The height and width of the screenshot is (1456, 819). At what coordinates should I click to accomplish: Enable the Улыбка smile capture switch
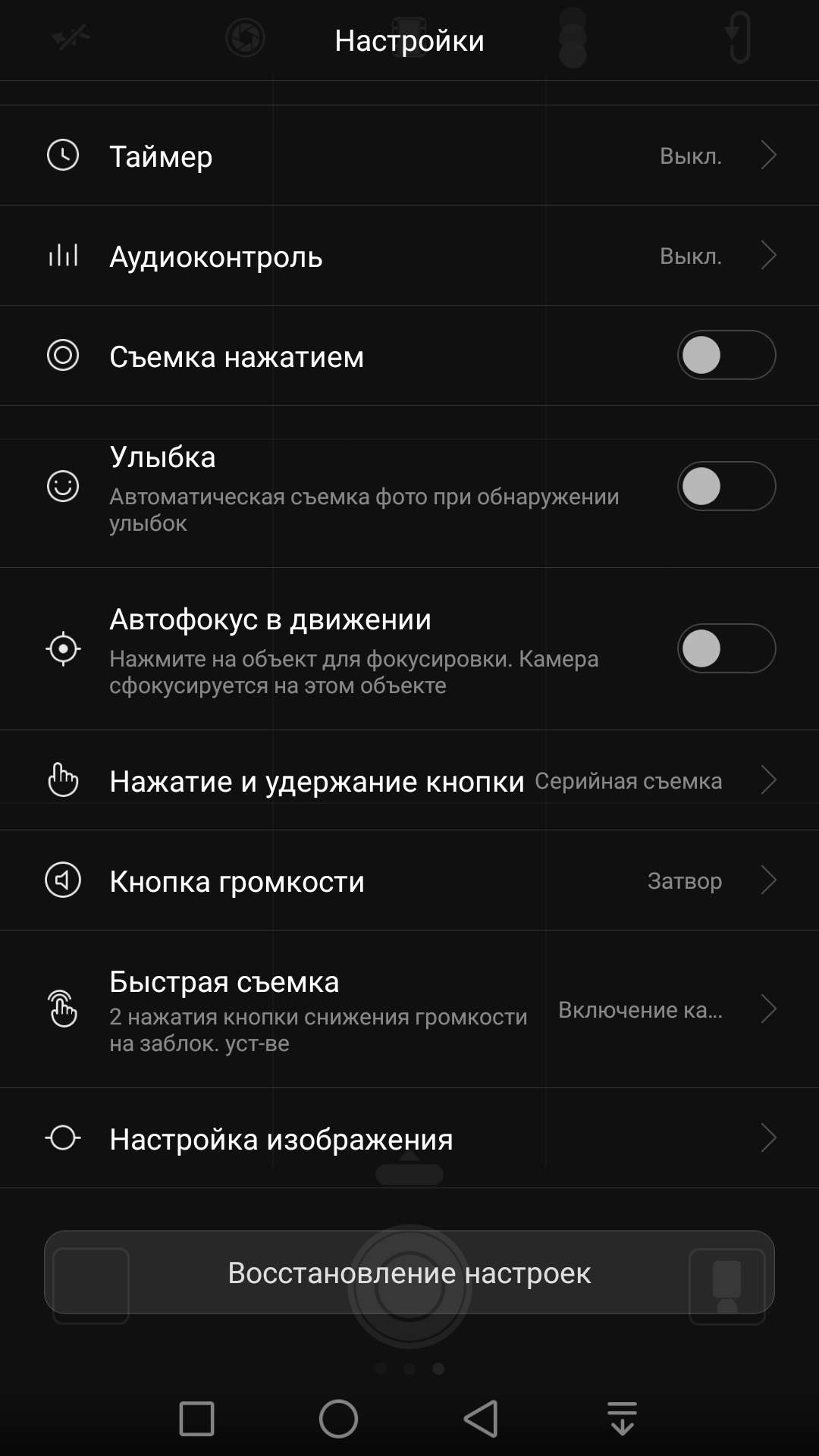pyautogui.click(x=726, y=486)
